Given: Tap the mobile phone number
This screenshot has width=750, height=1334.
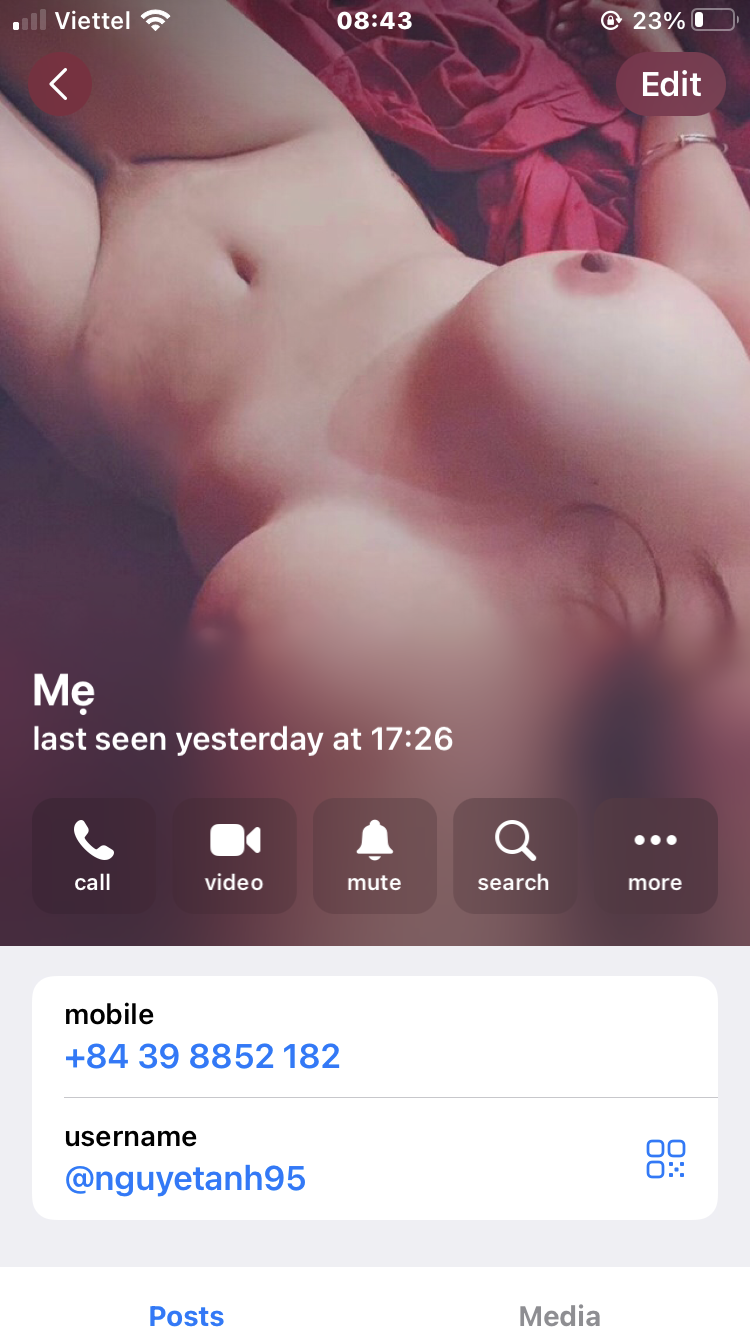Looking at the screenshot, I should coord(202,1056).
